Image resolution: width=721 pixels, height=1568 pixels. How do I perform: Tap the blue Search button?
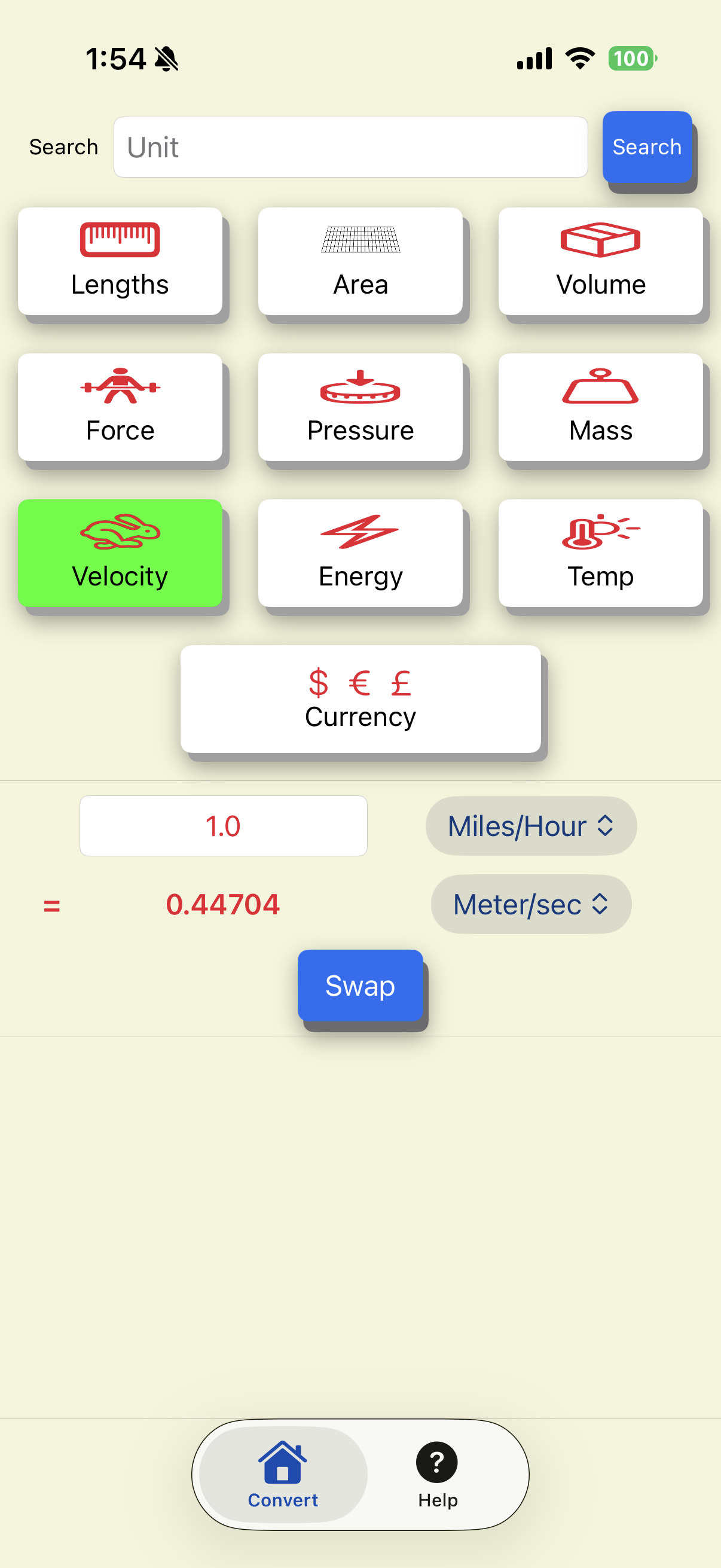pos(646,147)
